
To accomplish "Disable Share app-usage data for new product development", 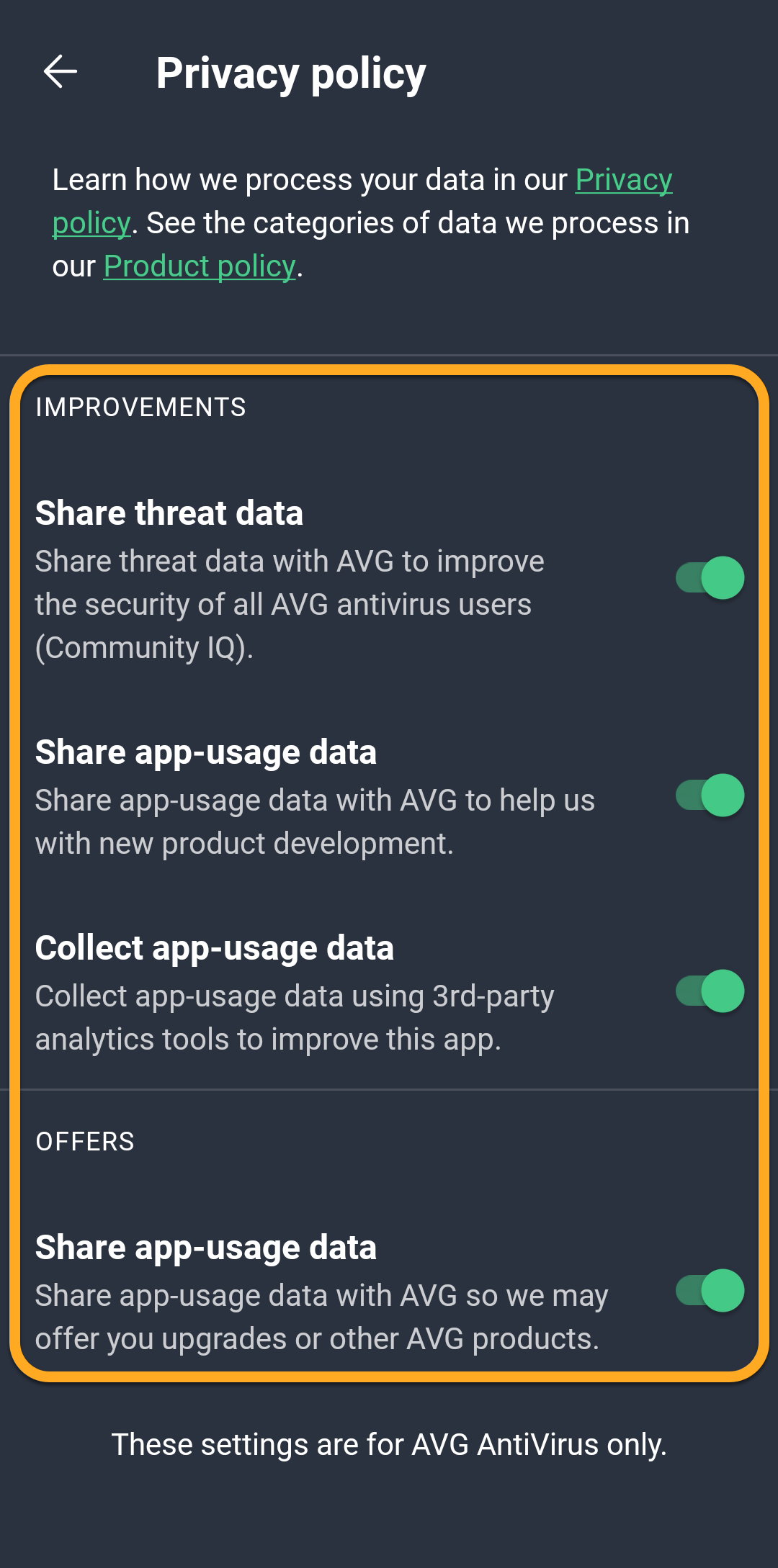I will point(710,796).
